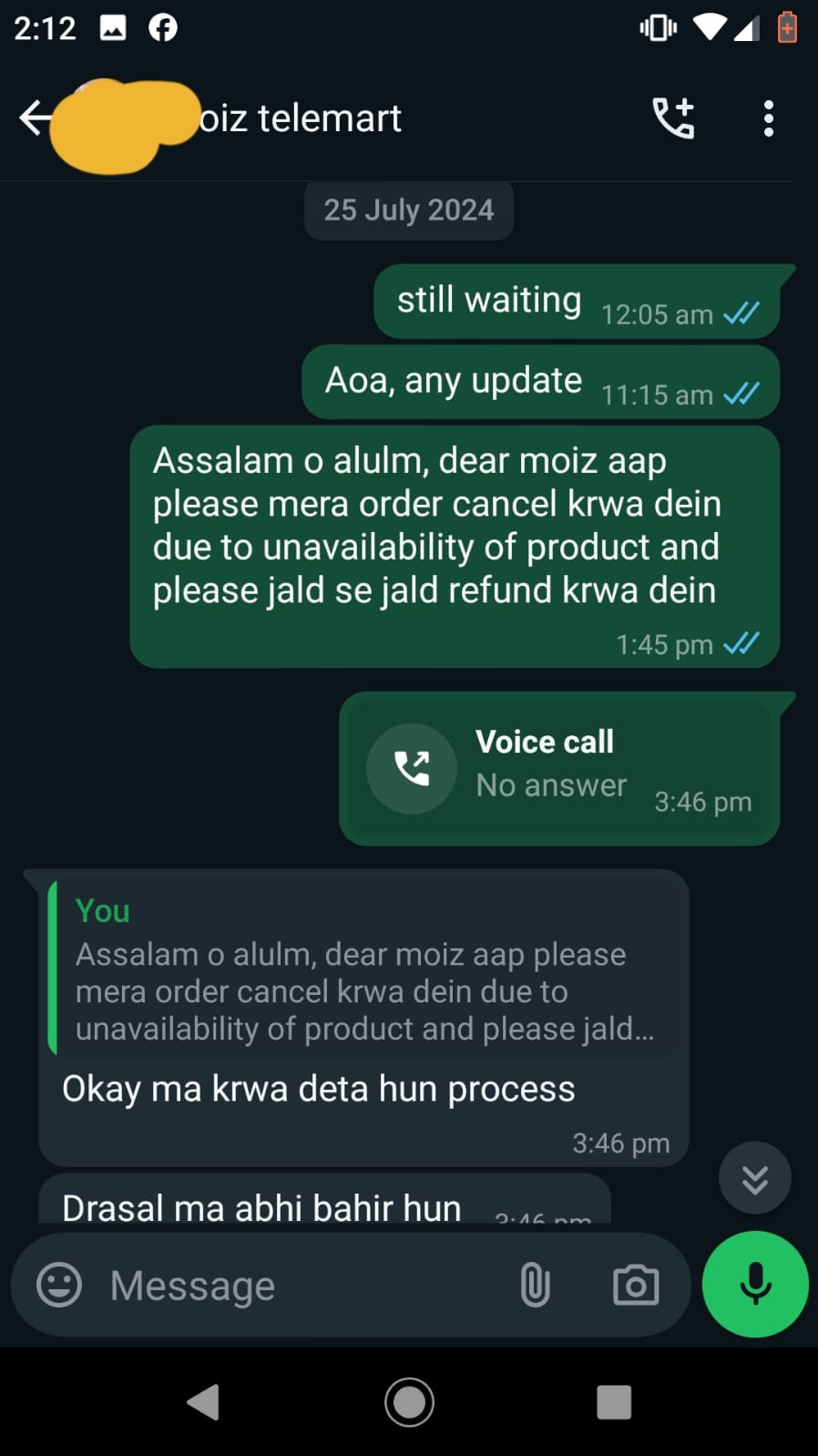Open recent apps from the navigation bar
The image size is (818, 1456).
pyautogui.click(x=613, y=1402)
